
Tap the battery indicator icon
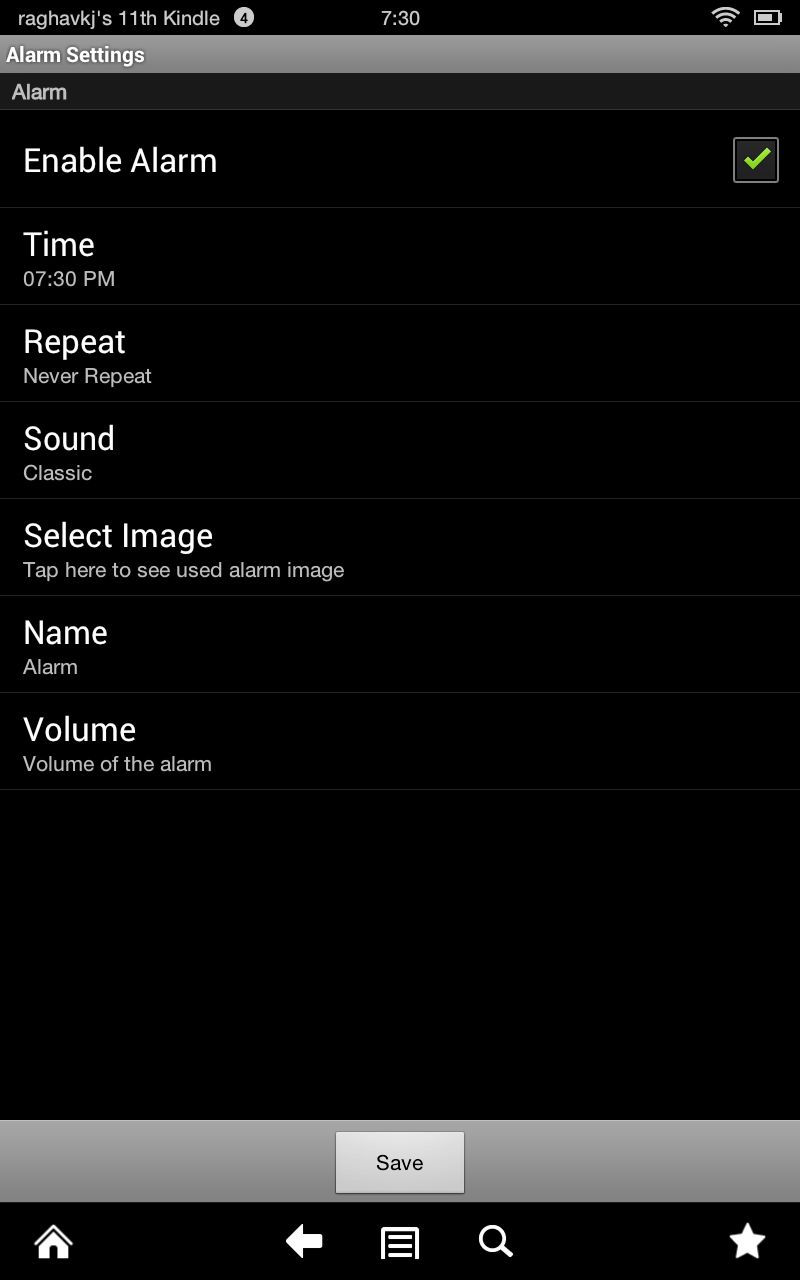tap(769, 16)
